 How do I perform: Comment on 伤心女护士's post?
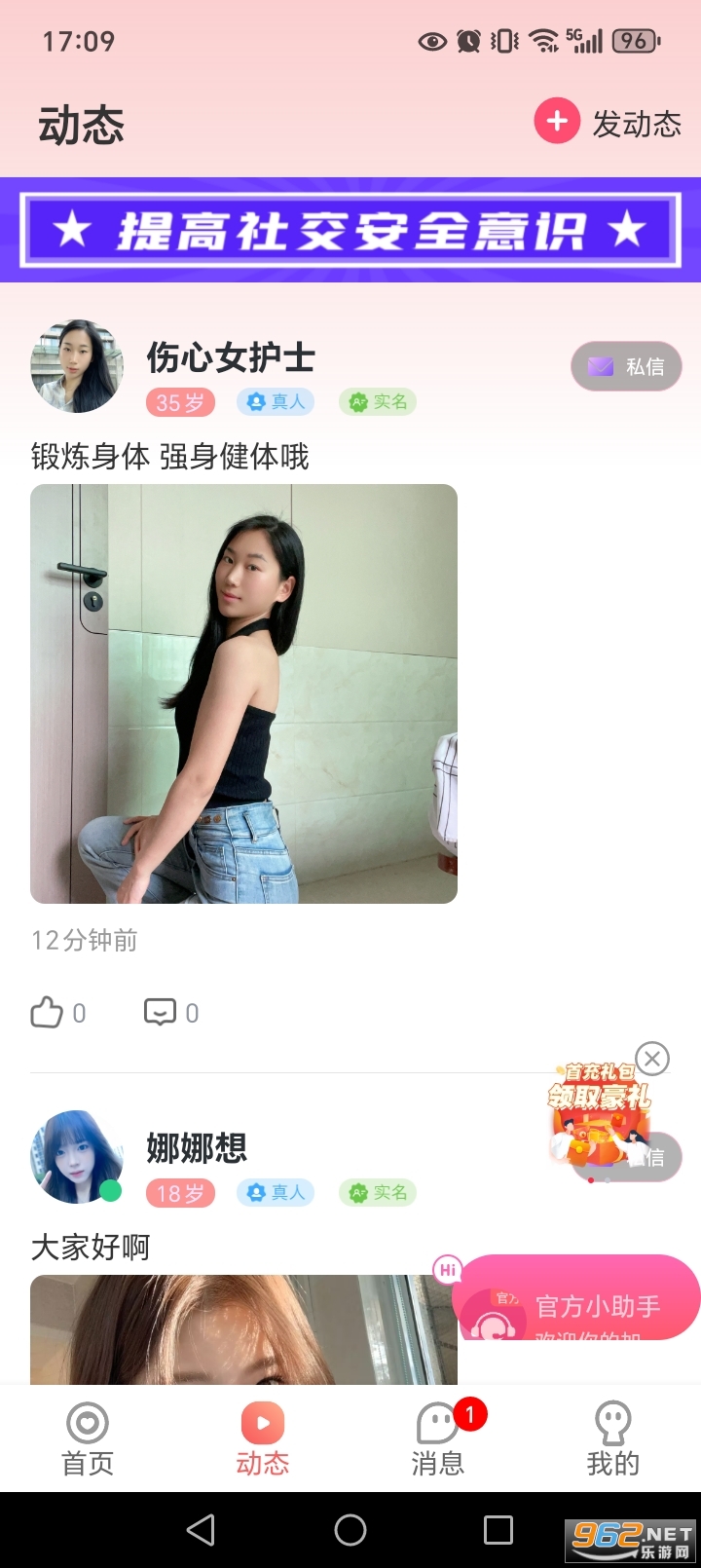click(161, 1013)
